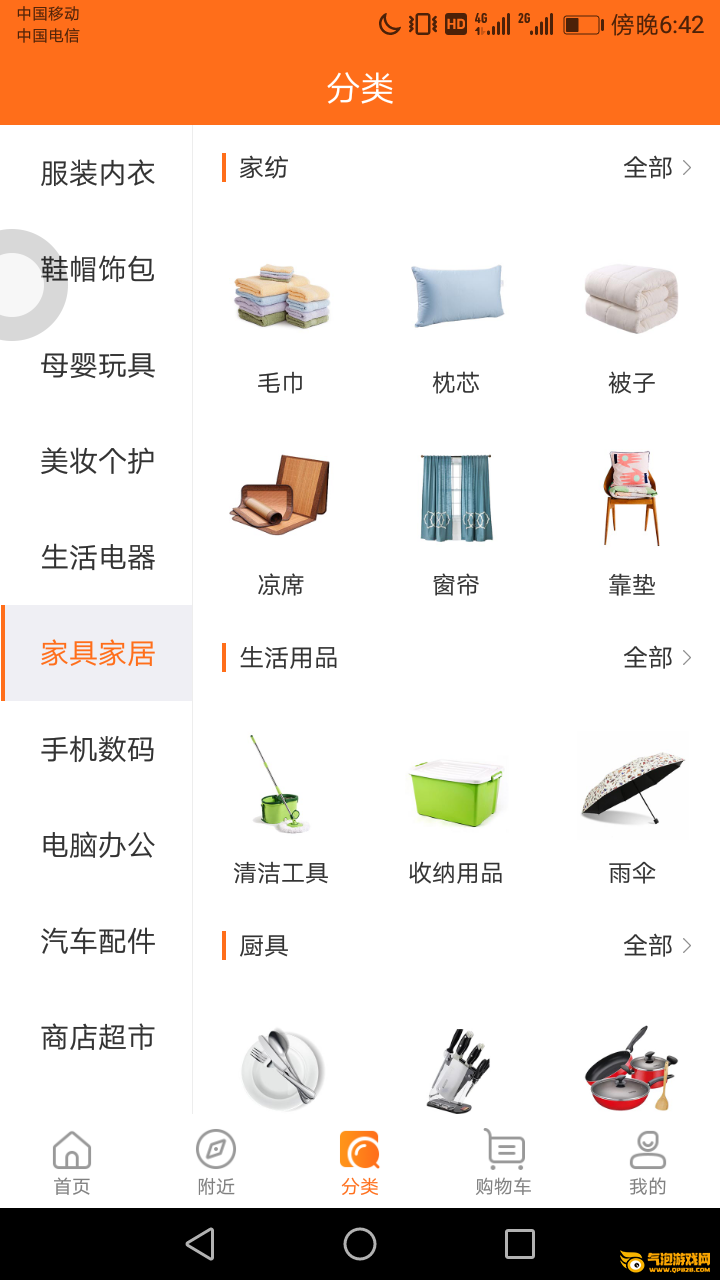Choose the 美妆个护 category
The width and height of the screenshot is (720, 1280).
pyautogui.click(x=97, y=461)
